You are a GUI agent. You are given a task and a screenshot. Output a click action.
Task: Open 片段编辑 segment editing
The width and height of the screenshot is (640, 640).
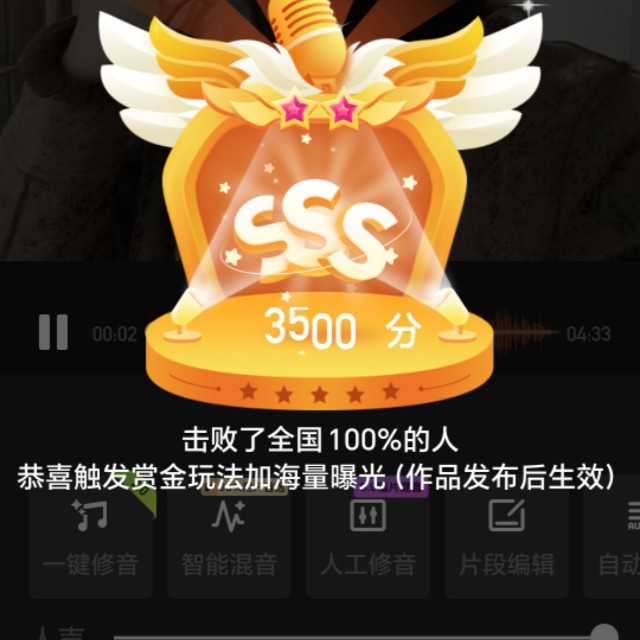(506, 540)
